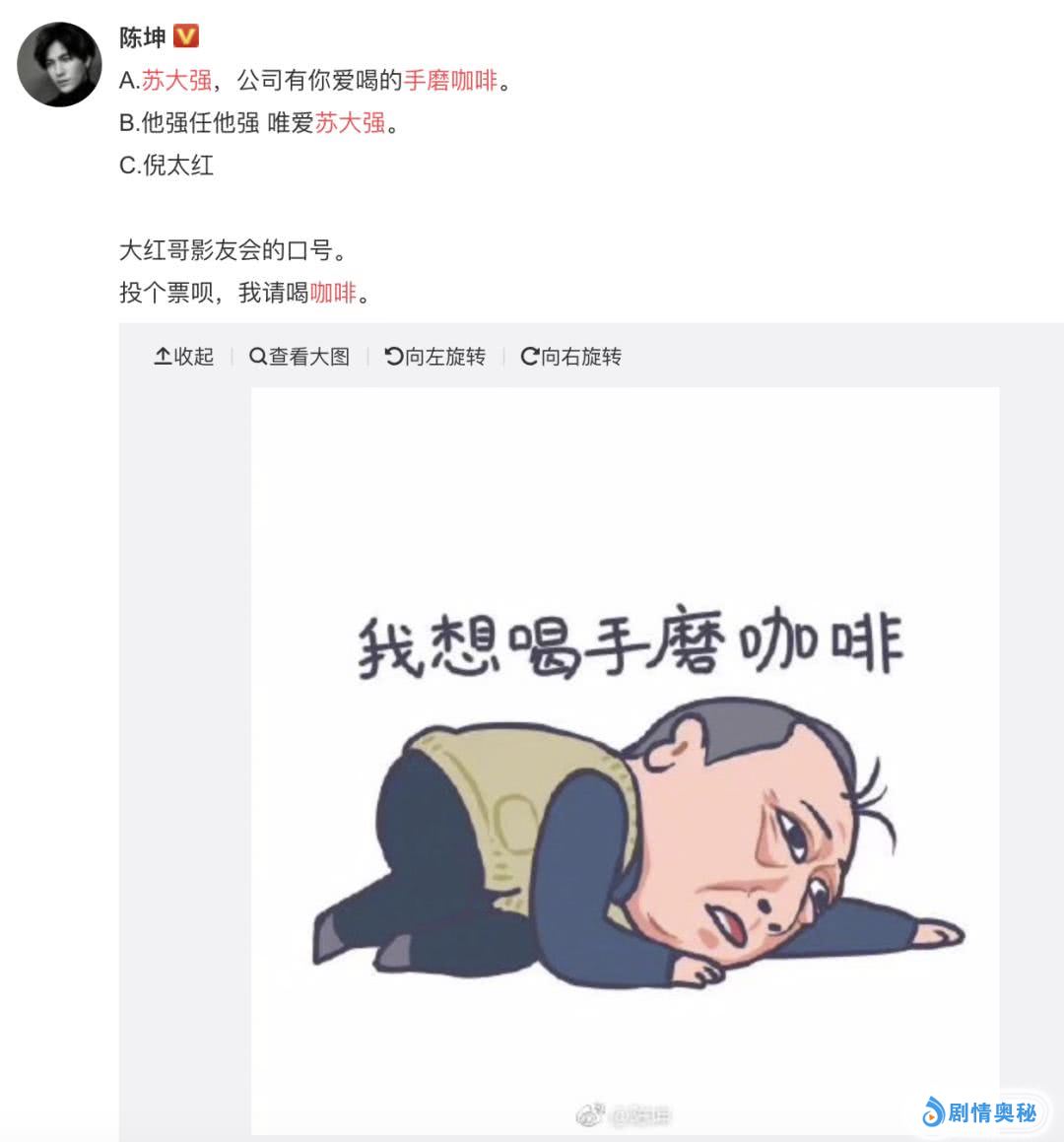1064x1142 pixels.
Task: Open the 苏大强 link in option B
Action: pyautogui.click(x=350, y=123)
